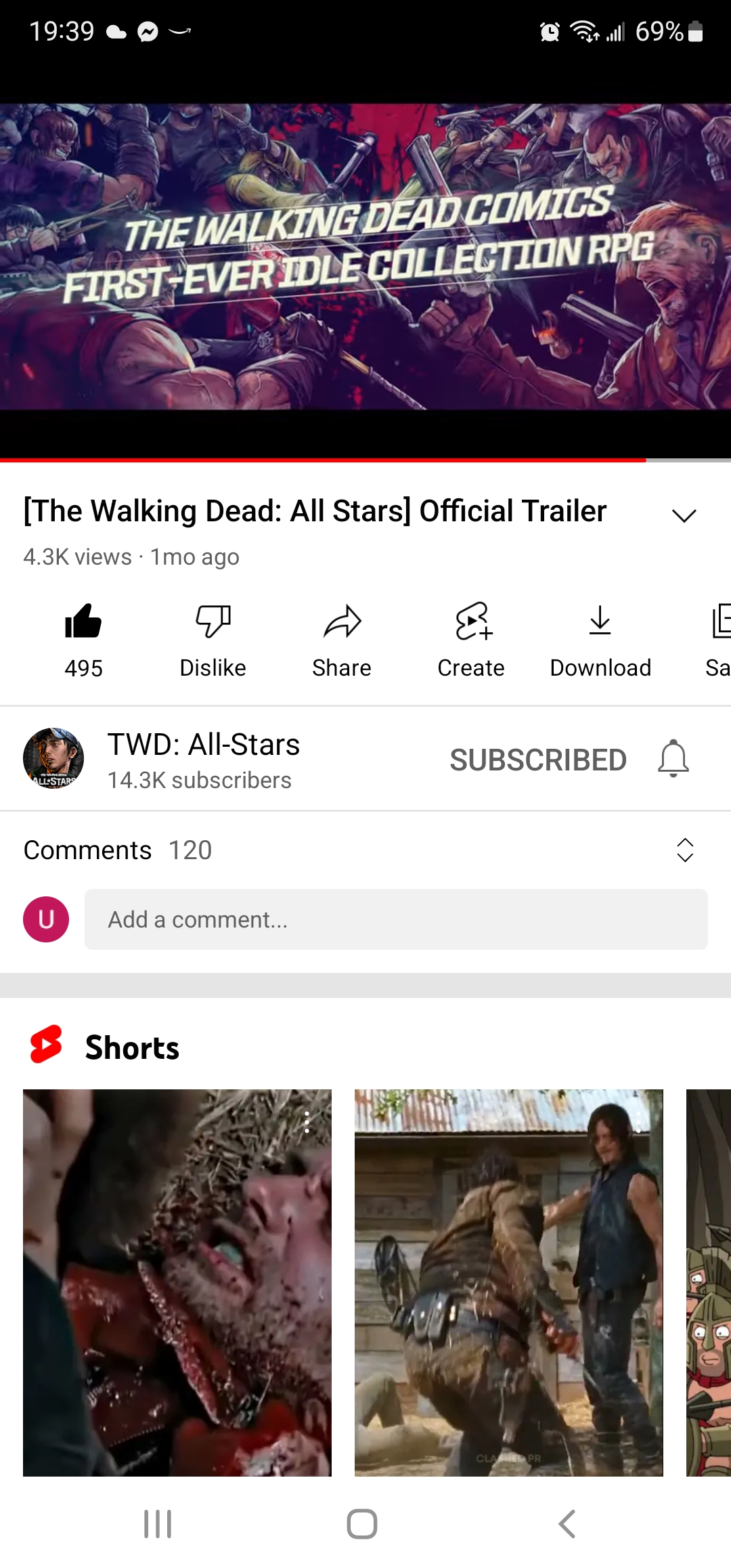
Task: Open recent apps from navigation bar
Action: click(158, 1525)
